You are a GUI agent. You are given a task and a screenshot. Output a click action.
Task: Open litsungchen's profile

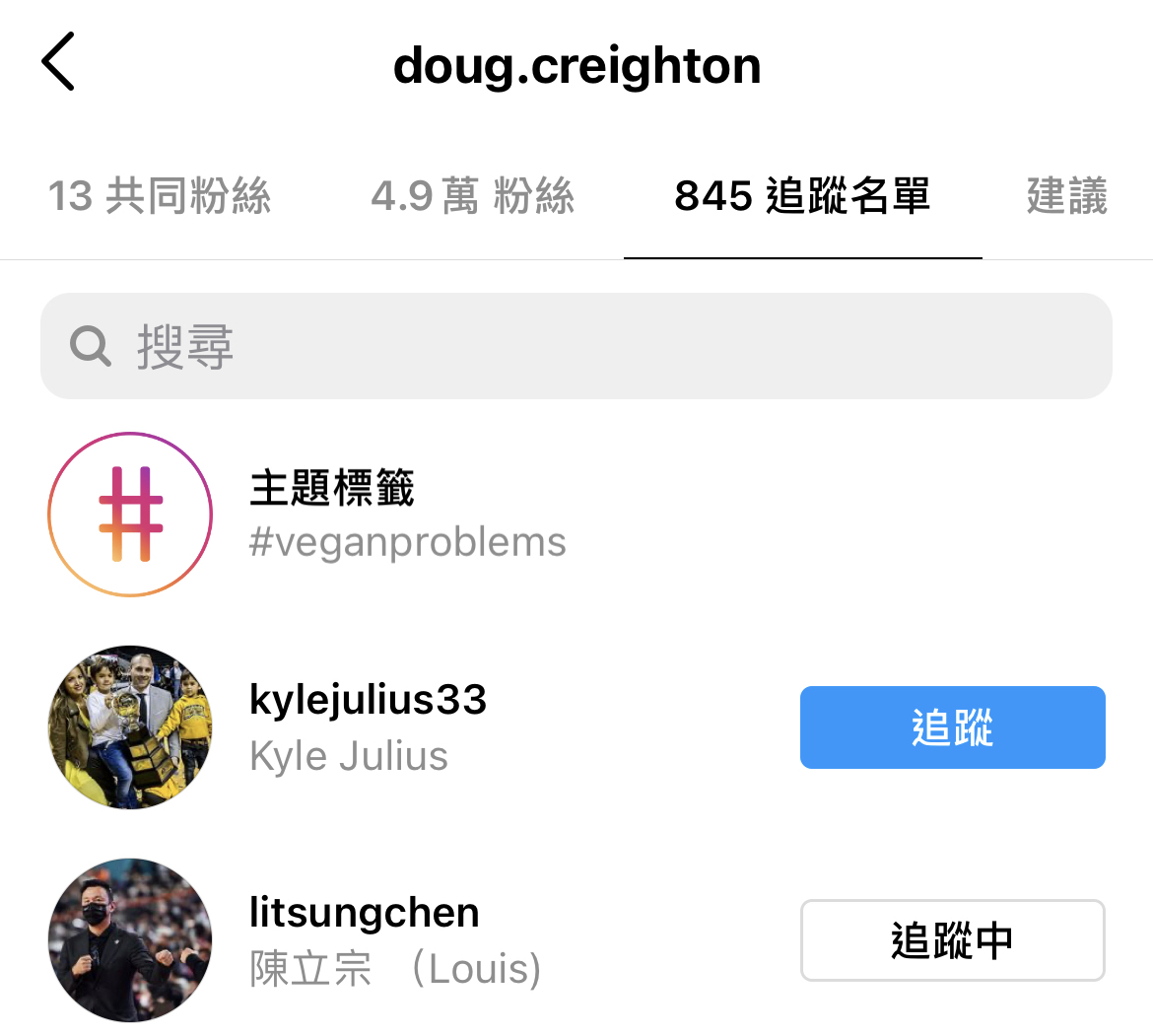(x=364, y=914)
